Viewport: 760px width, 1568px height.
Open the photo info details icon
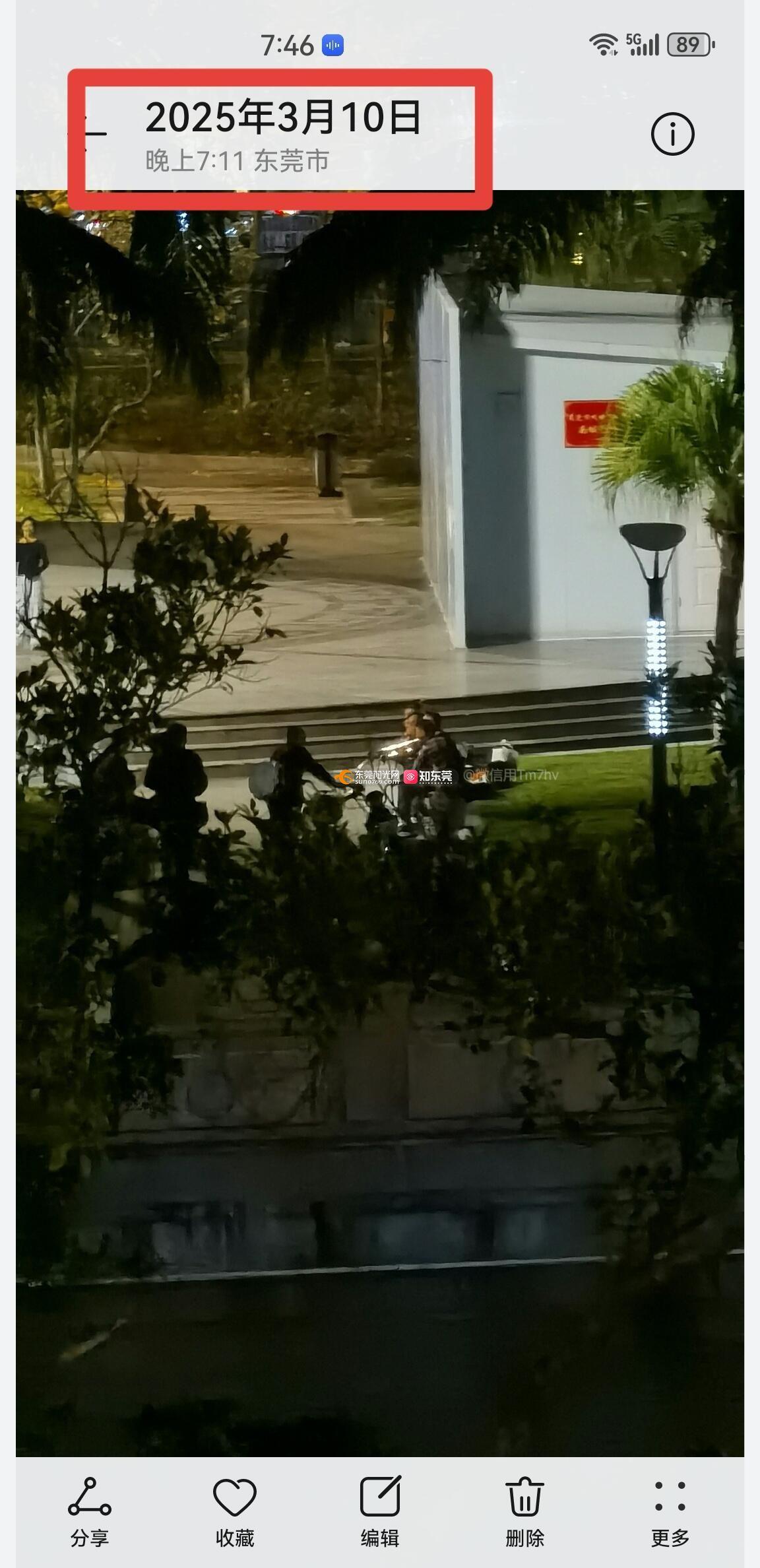tap(672, 134)
